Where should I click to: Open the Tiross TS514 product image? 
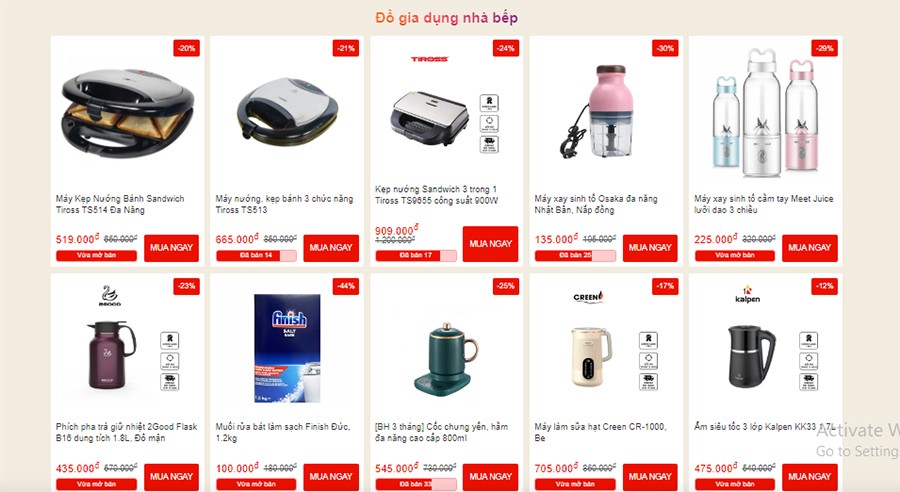[x=127, y=109]
